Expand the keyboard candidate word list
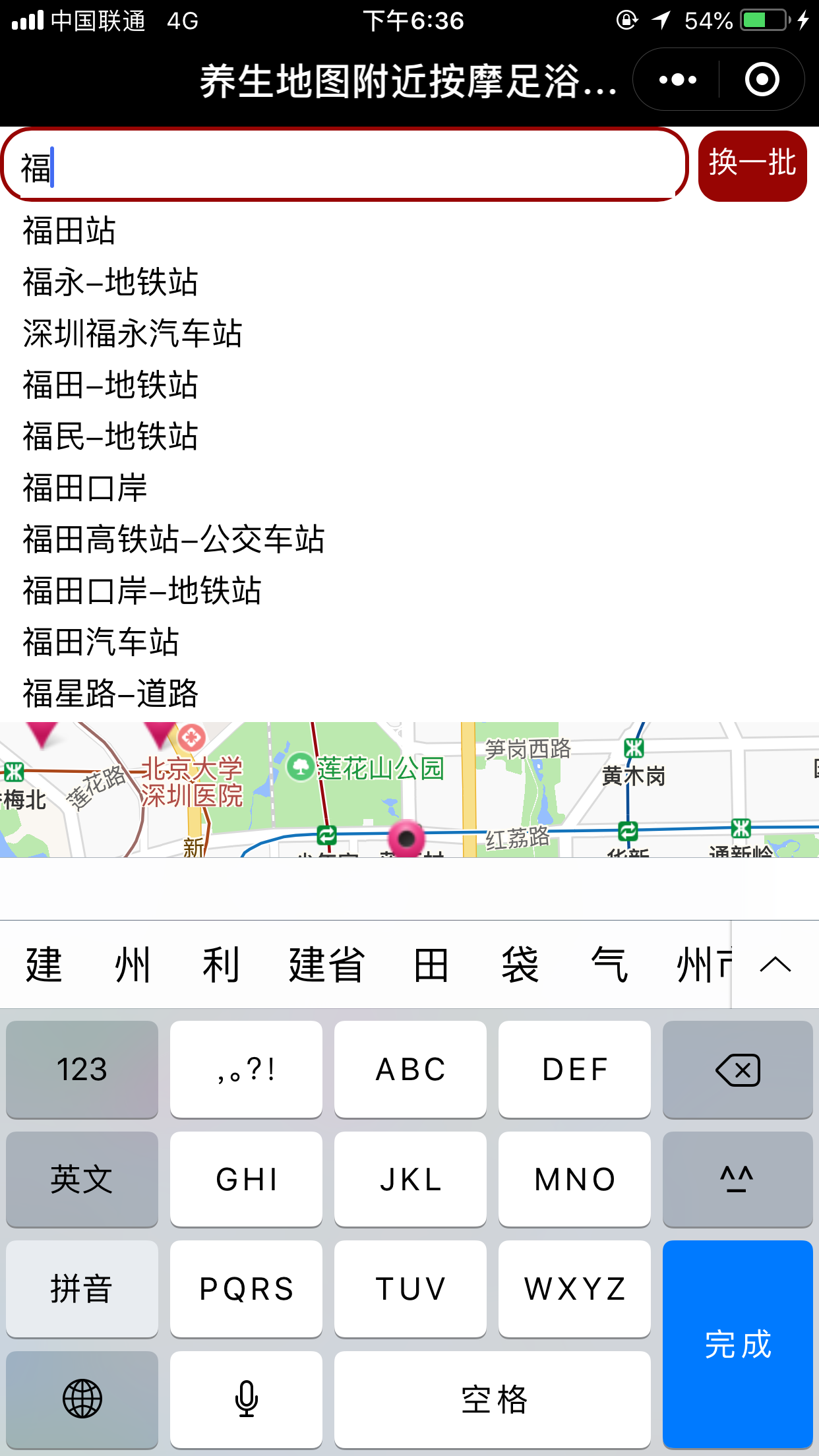Viewport: 819px width, 1456px height. [x=775, y=965]
